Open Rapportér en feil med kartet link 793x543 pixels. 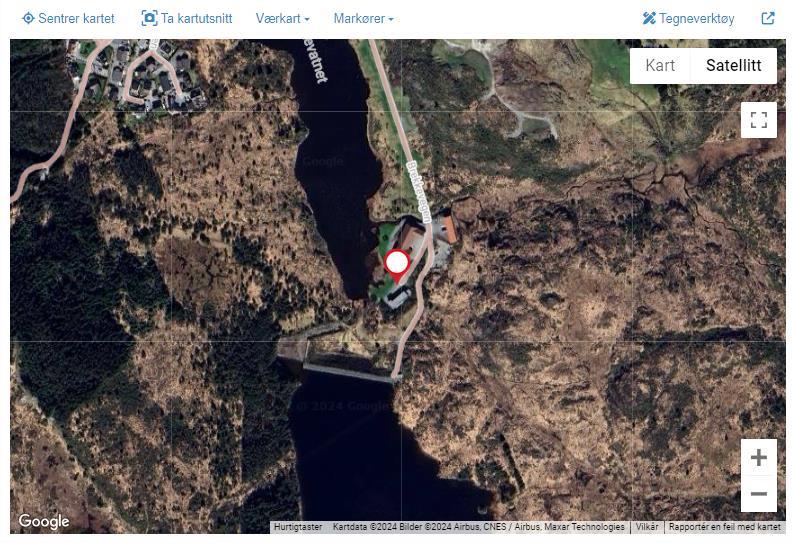pos(724,527)
